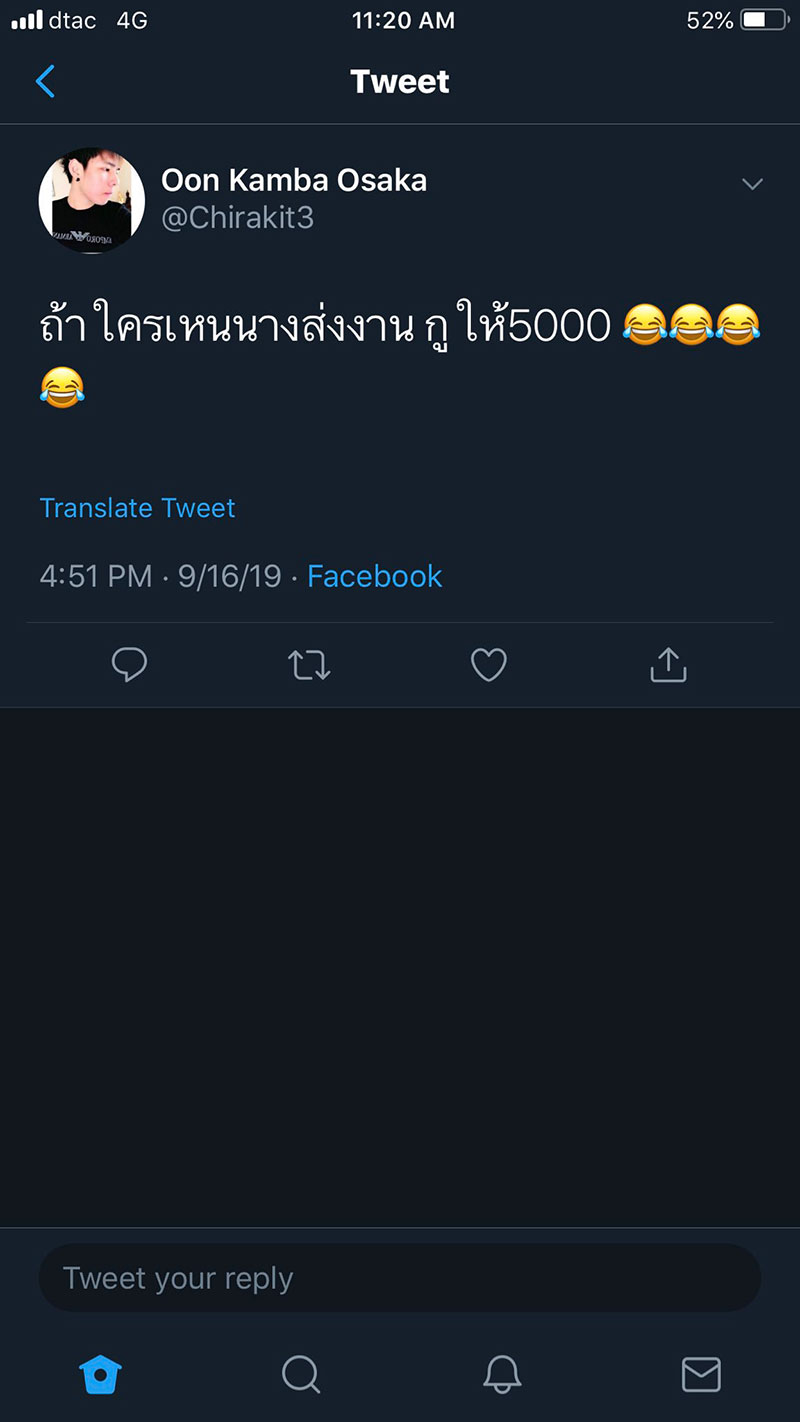The height and width of the screenshot is (1422, 800).
Task: Navigate back with the blue chevron
Action: 45,82
